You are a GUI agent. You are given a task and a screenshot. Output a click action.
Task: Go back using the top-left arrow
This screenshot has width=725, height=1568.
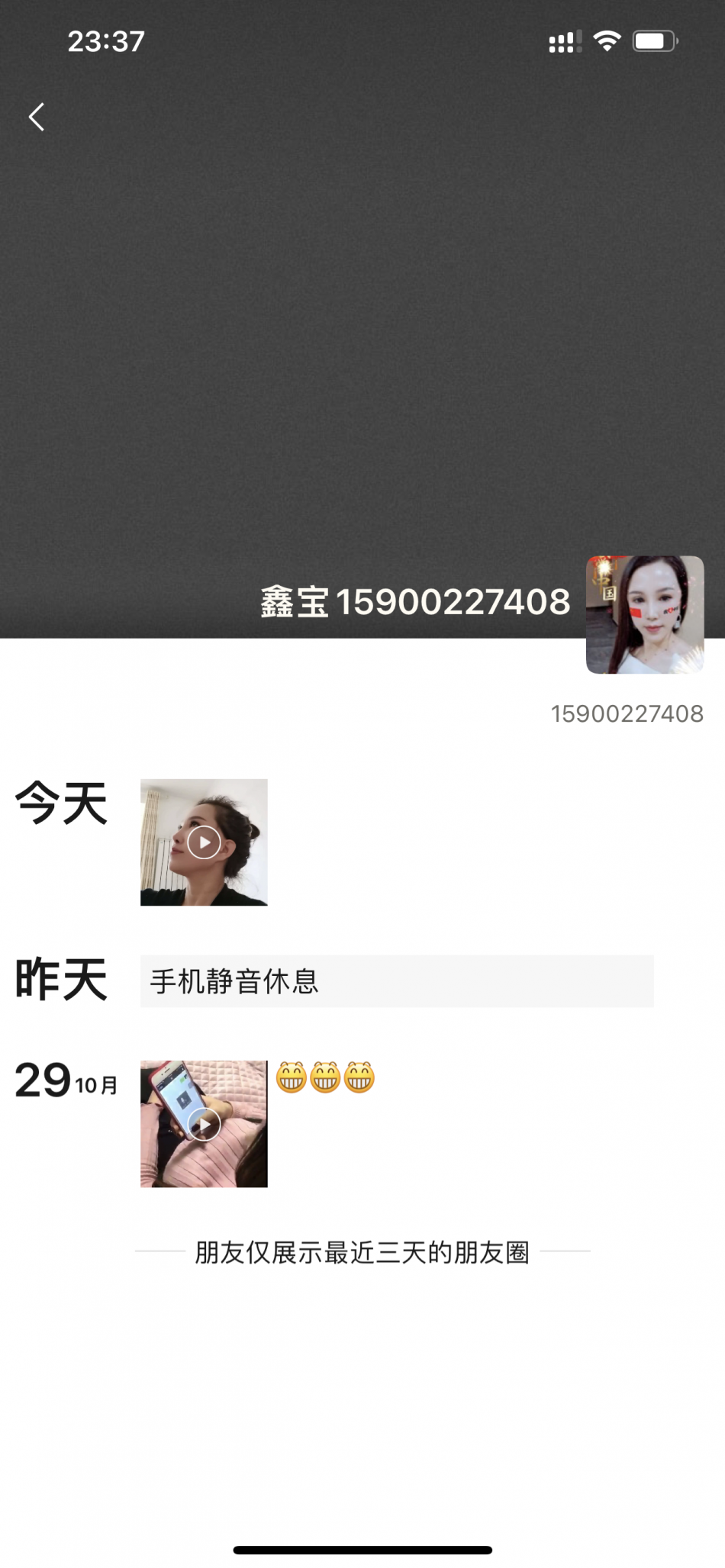point(37,118)
